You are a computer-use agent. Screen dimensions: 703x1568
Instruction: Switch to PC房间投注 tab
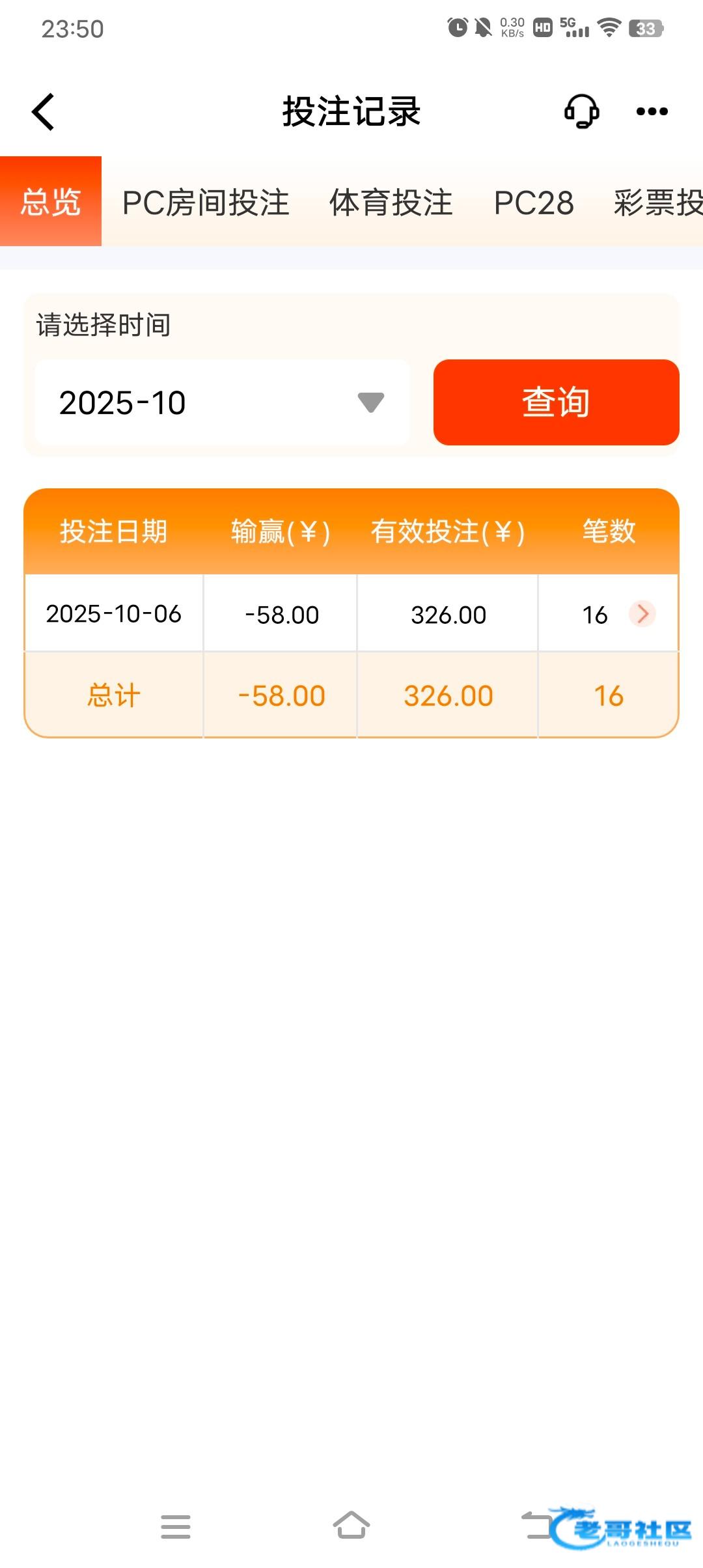click(x=206, y=203)
